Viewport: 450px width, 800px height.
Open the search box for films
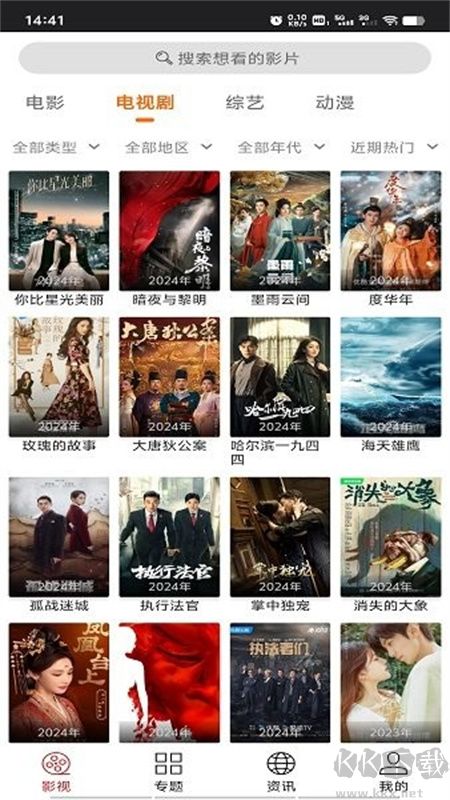coord(225,58)
